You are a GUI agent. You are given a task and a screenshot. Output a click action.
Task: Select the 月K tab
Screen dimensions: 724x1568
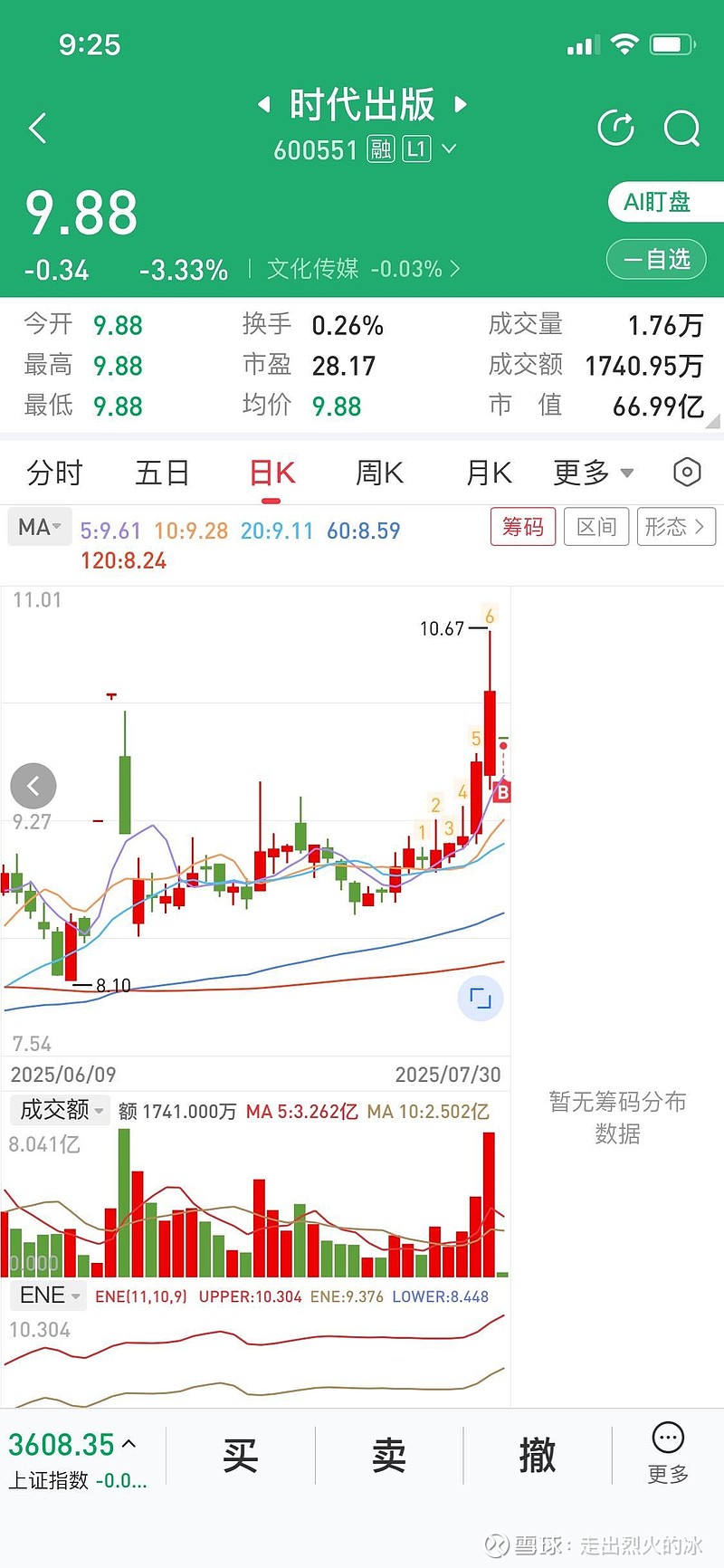pyautogui.click(x=489, y=473)
